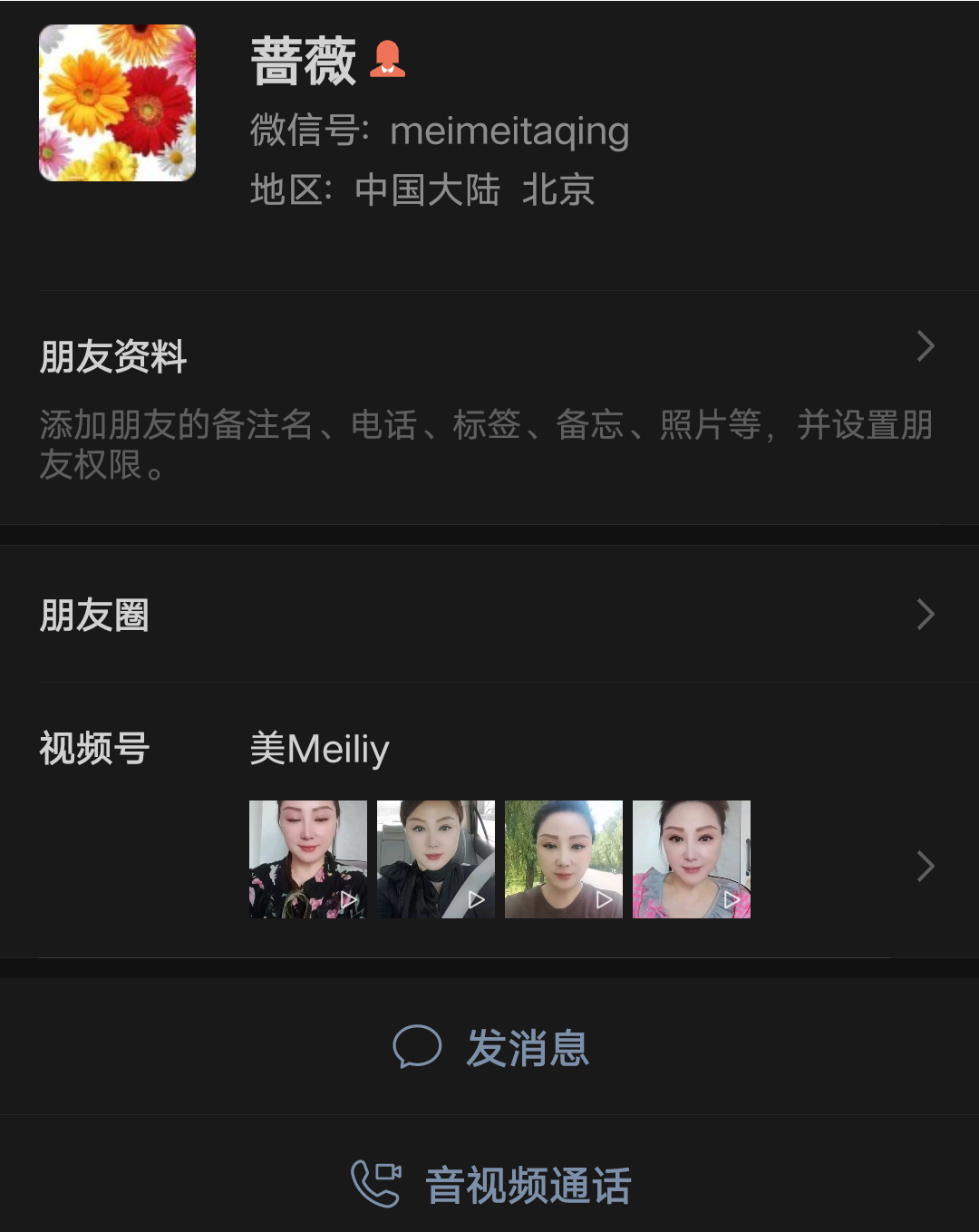Tap the 朋友圈 section label
Screen dimensions: 979x1232
pos(93,615)
